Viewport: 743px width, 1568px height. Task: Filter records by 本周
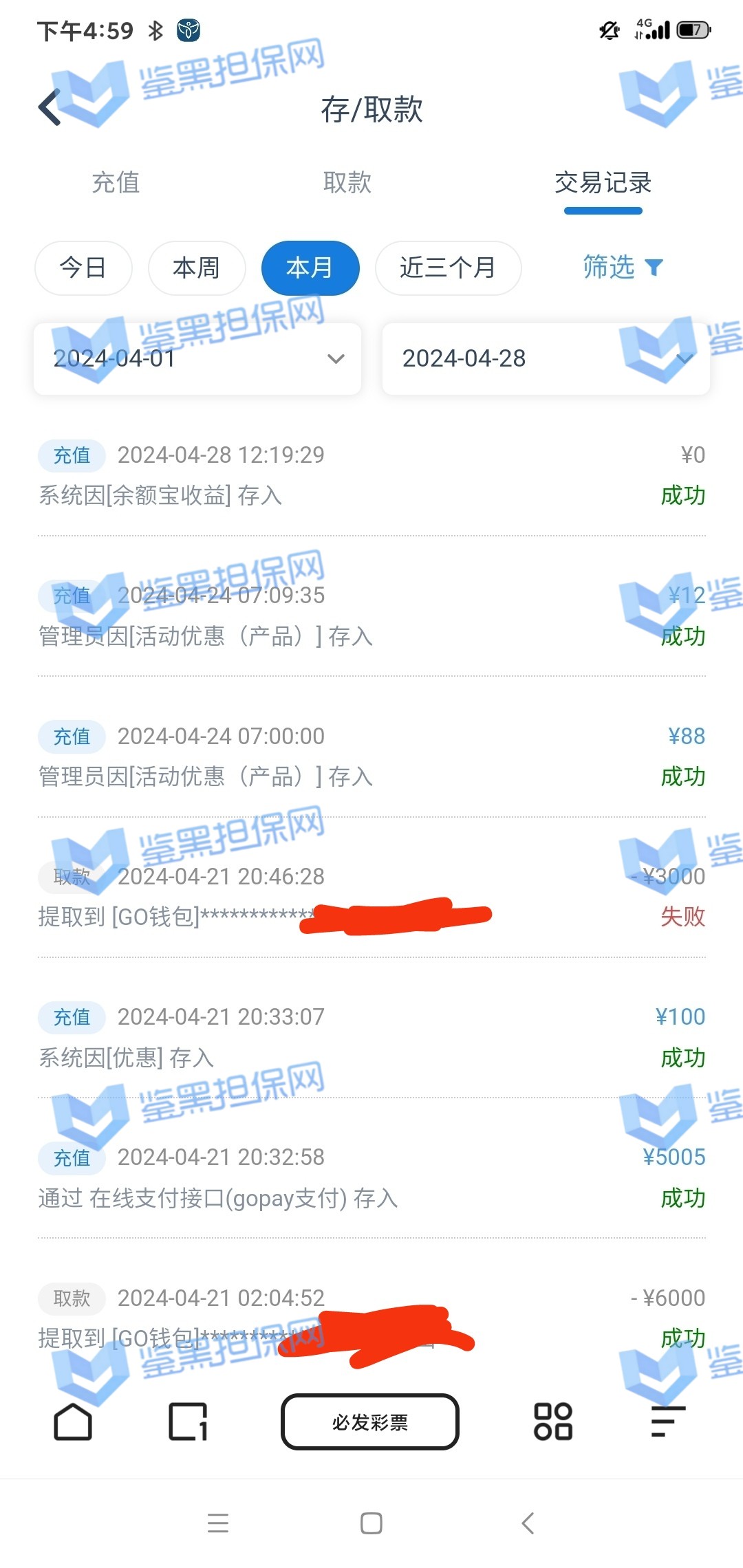(x=197, y=268)
